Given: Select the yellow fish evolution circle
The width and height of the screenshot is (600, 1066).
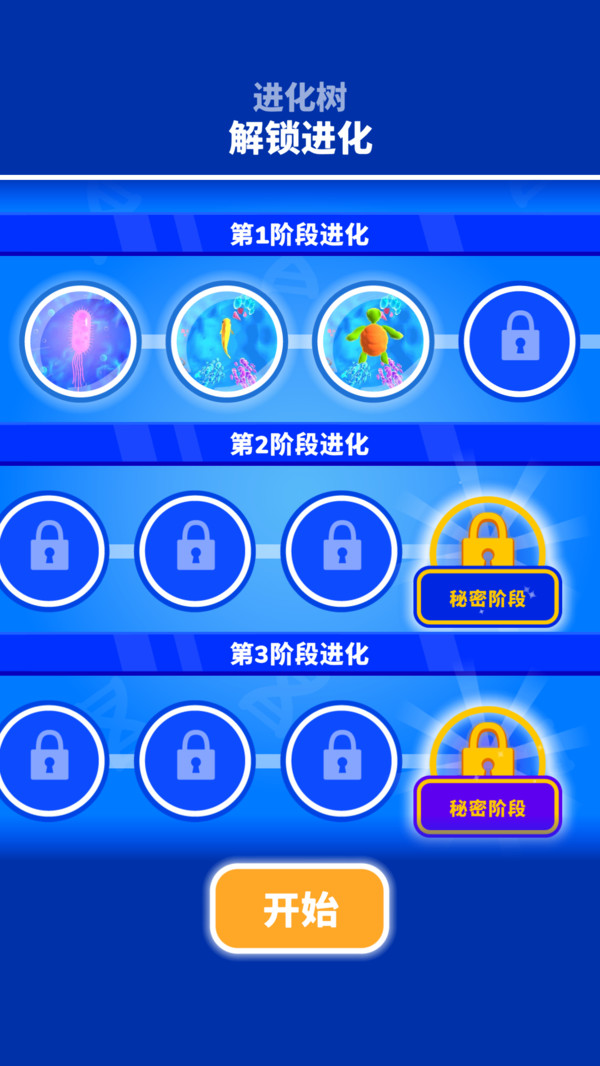Looking at the screenshot, I should (226, 341).
